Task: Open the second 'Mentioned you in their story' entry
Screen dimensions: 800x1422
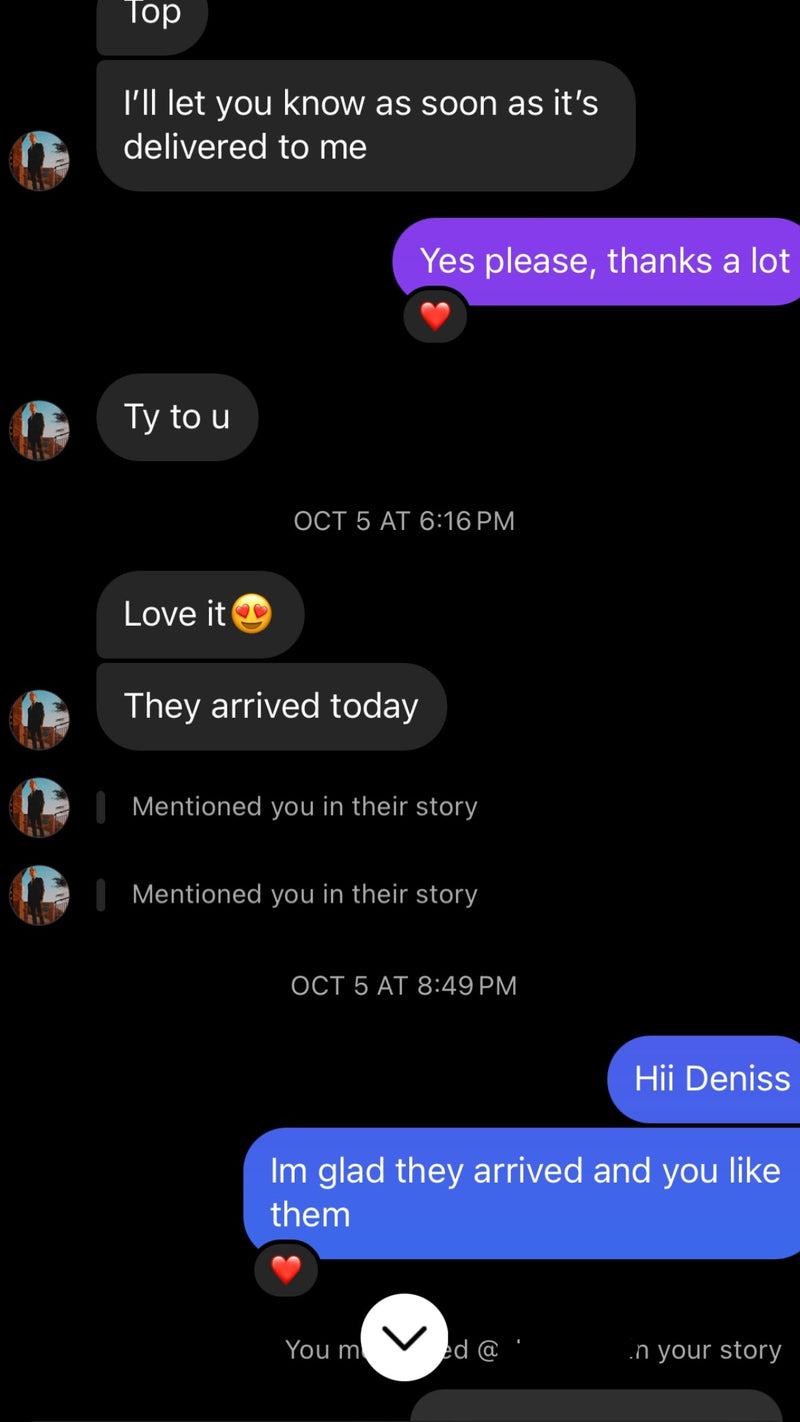Action: click(304, 894)
